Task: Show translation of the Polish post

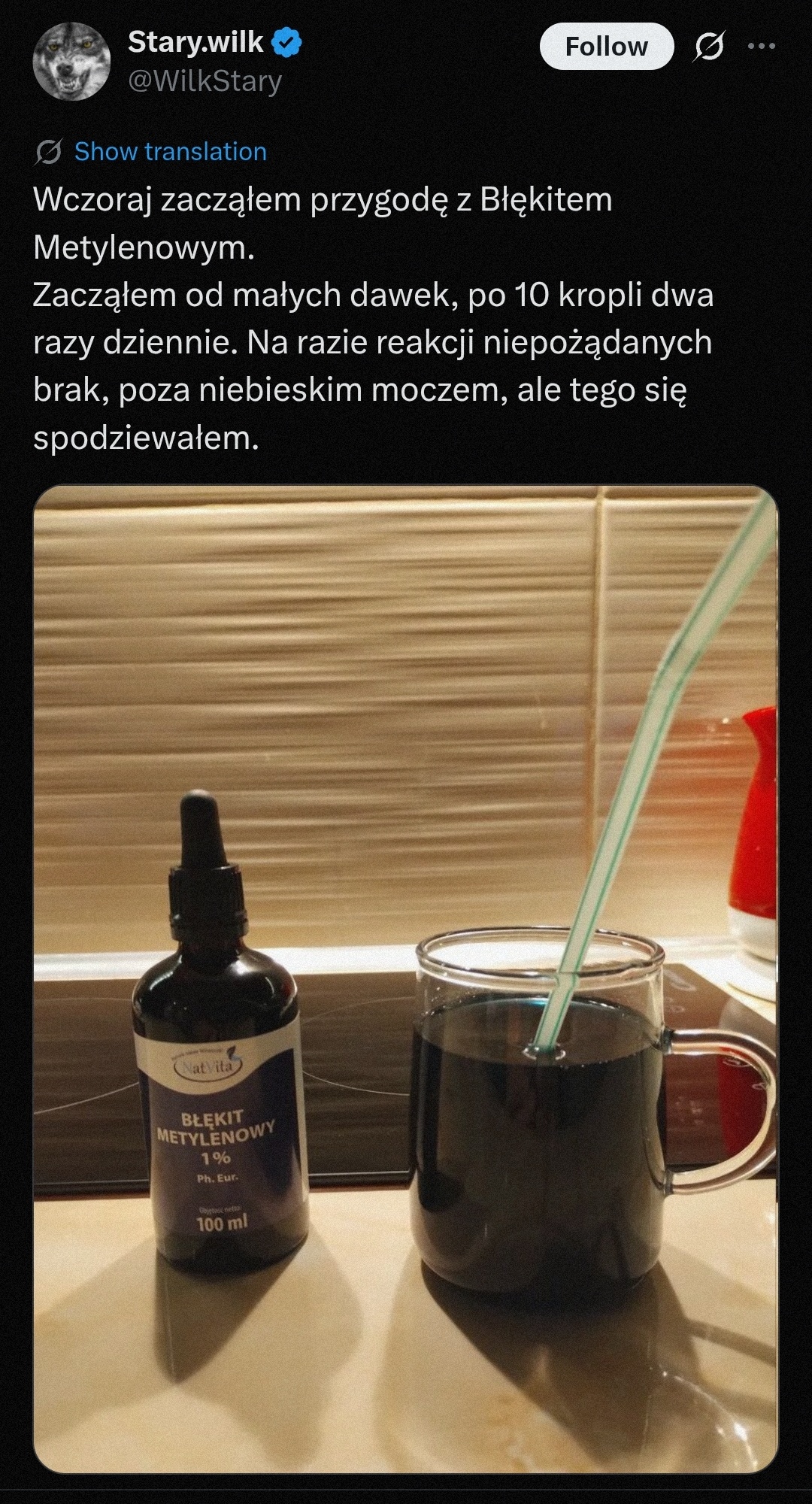Action: pyautogui.click(x=170, y=152)
